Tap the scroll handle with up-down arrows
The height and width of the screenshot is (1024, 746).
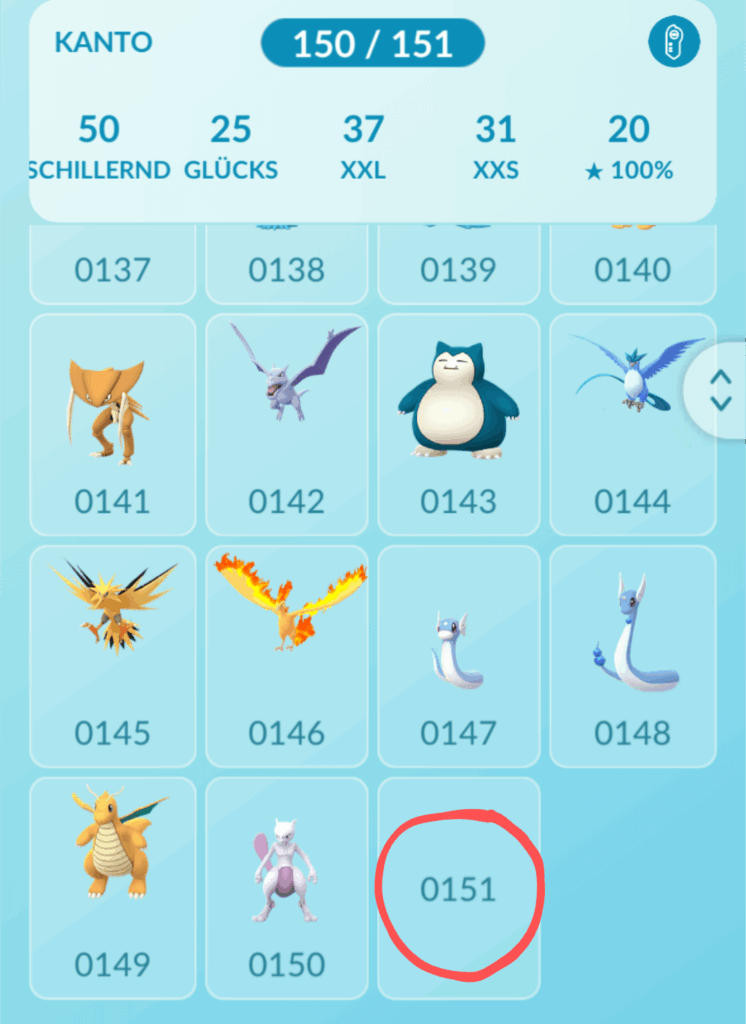pos(719,390)
